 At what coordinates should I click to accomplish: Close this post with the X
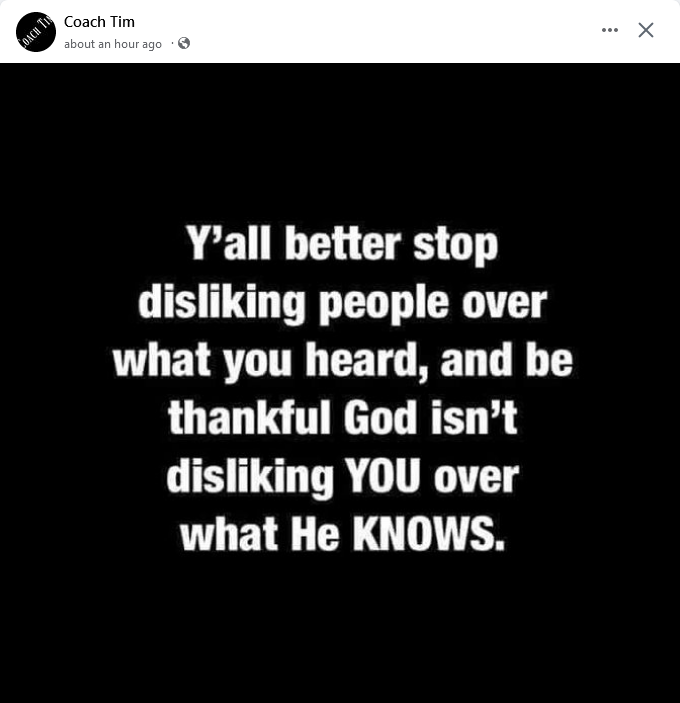[x=646, y=30]
